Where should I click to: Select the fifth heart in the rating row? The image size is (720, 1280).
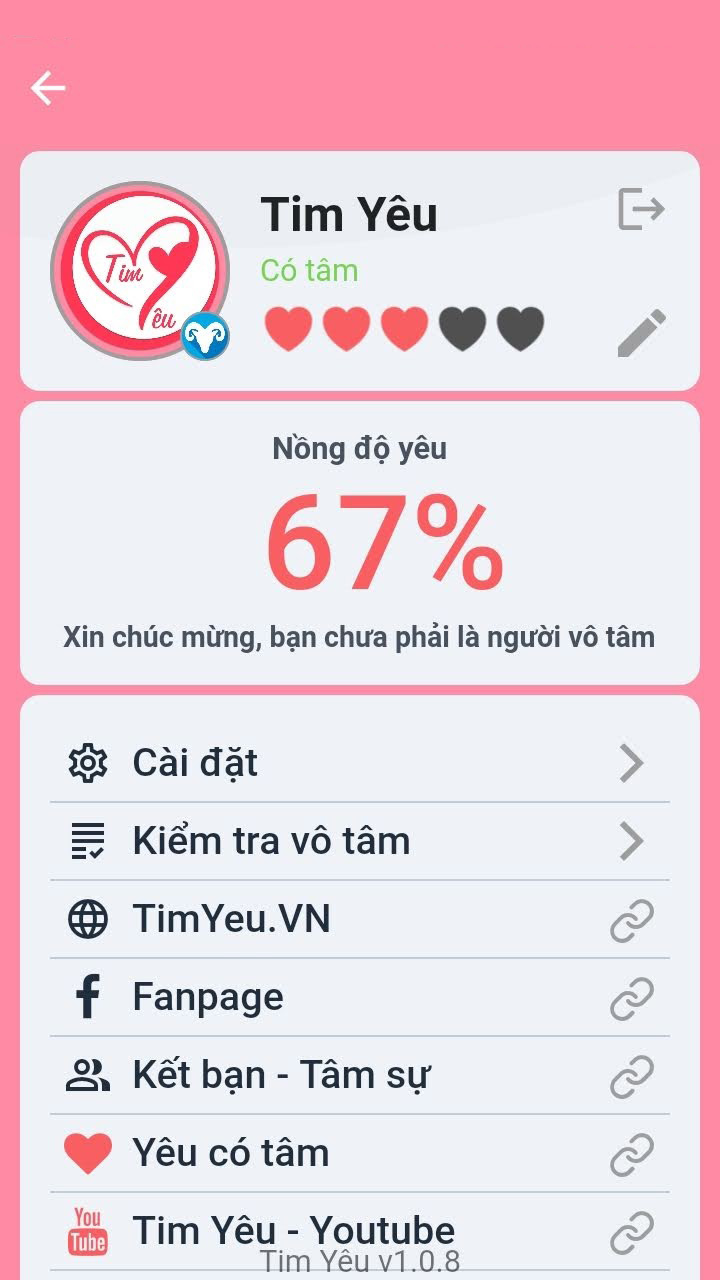tap(518, 326)
